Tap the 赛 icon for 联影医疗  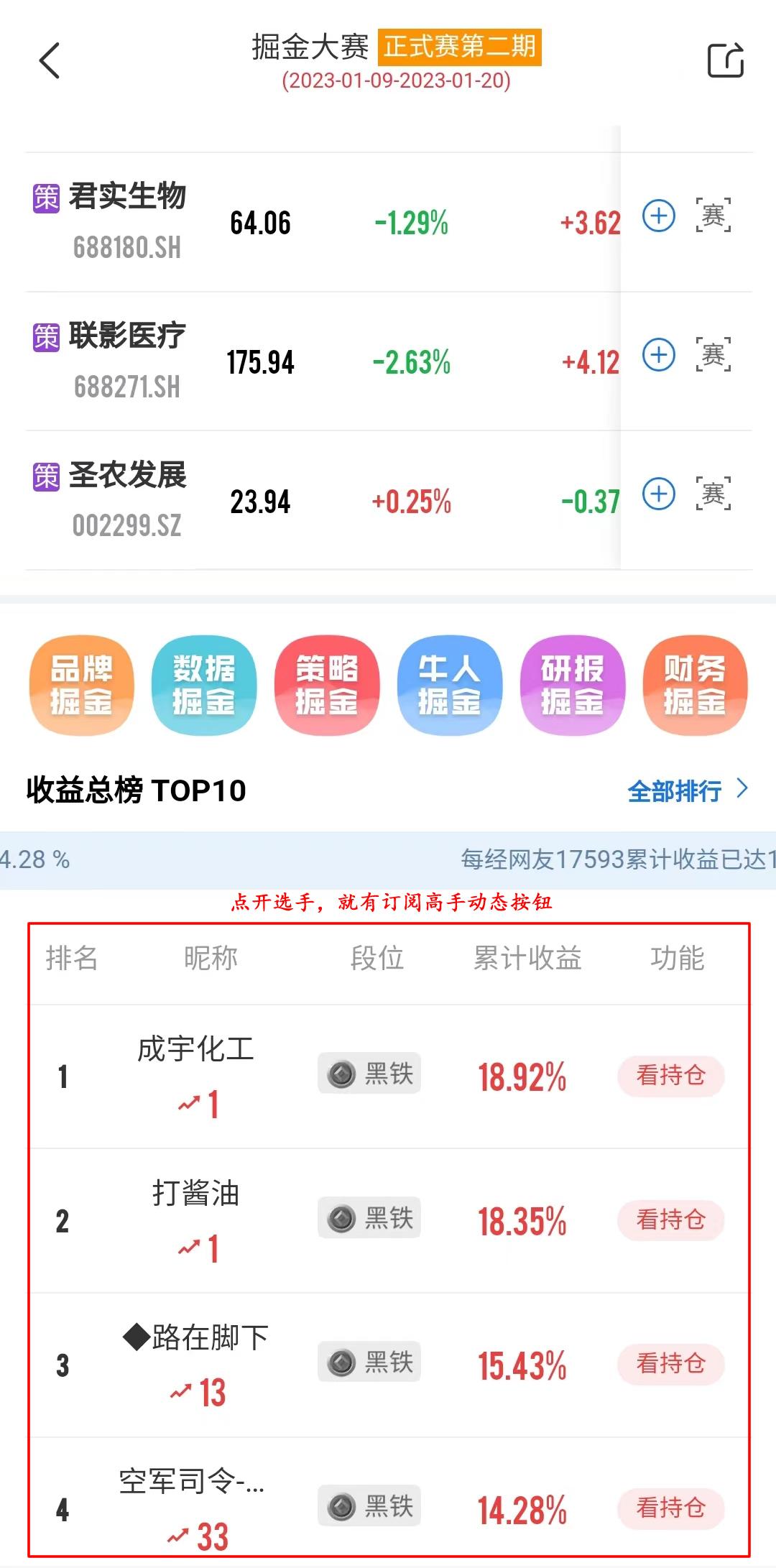point(713,355)
